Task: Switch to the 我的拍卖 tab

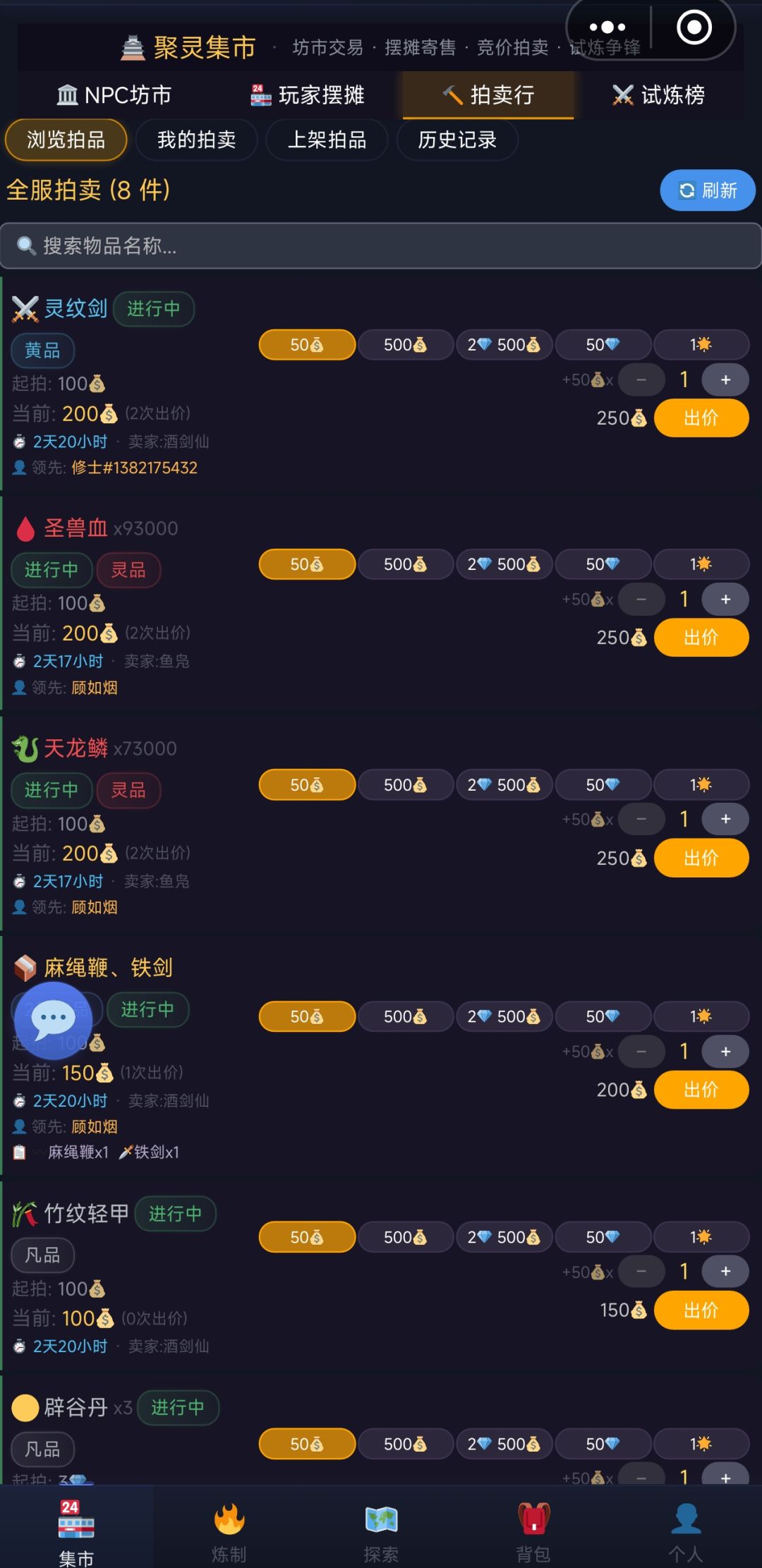Action: pos(196,140)
